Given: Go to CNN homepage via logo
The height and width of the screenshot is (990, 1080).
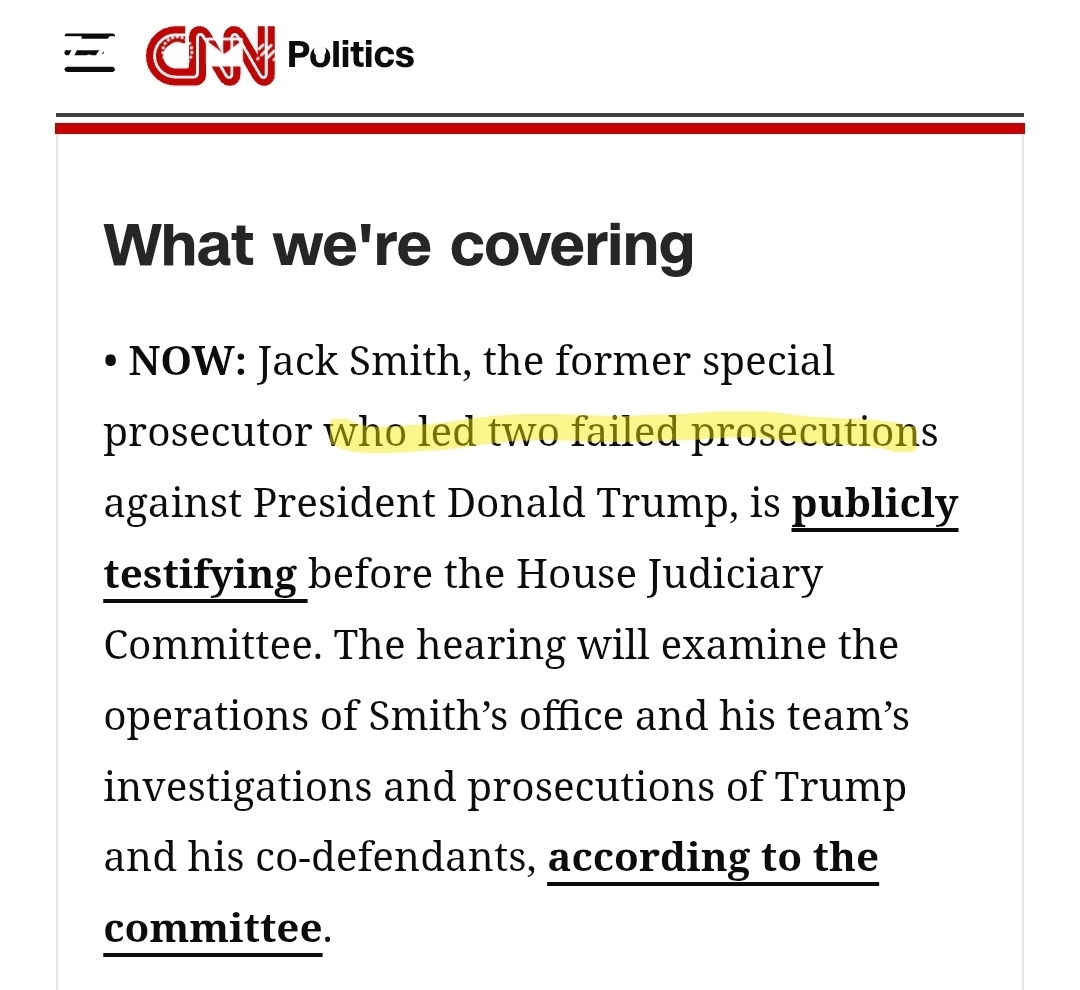Looking at the screenshot, I should pos(210,55).
